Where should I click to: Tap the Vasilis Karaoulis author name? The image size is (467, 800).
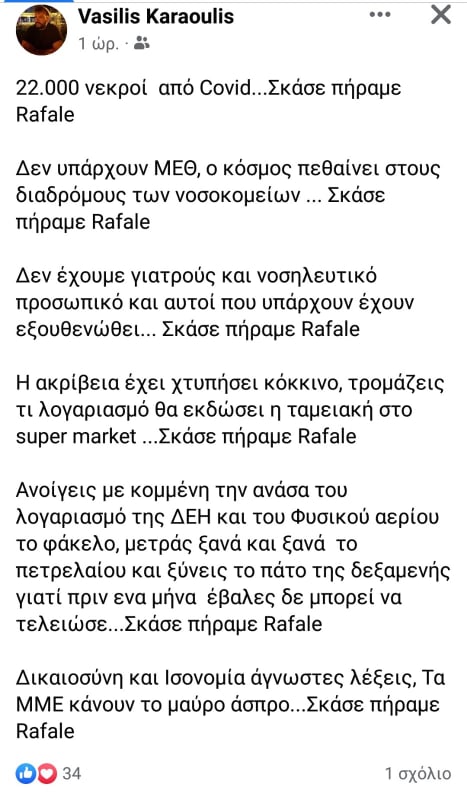tap(156, 17)
